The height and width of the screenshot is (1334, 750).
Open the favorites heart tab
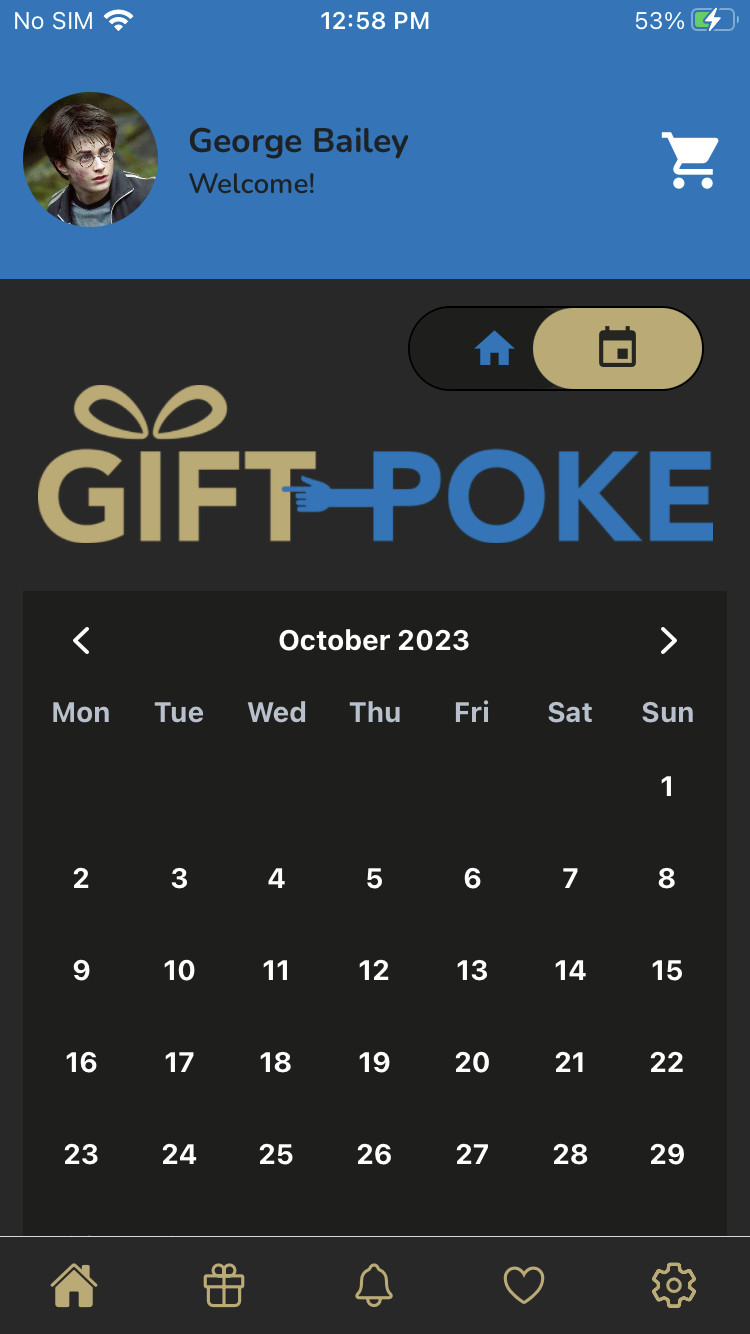point(523,1285)
